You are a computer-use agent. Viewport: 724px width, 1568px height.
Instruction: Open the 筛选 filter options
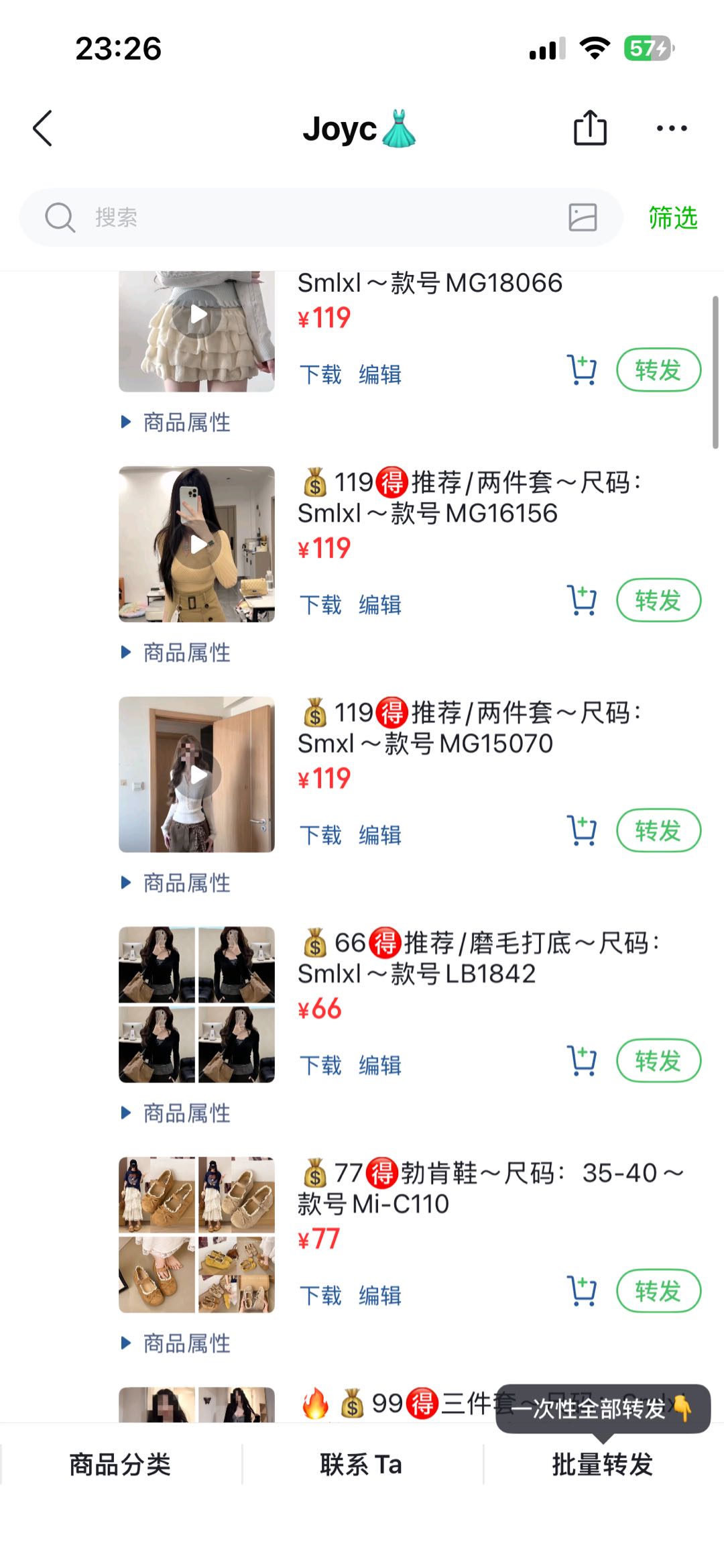(670, 217)
